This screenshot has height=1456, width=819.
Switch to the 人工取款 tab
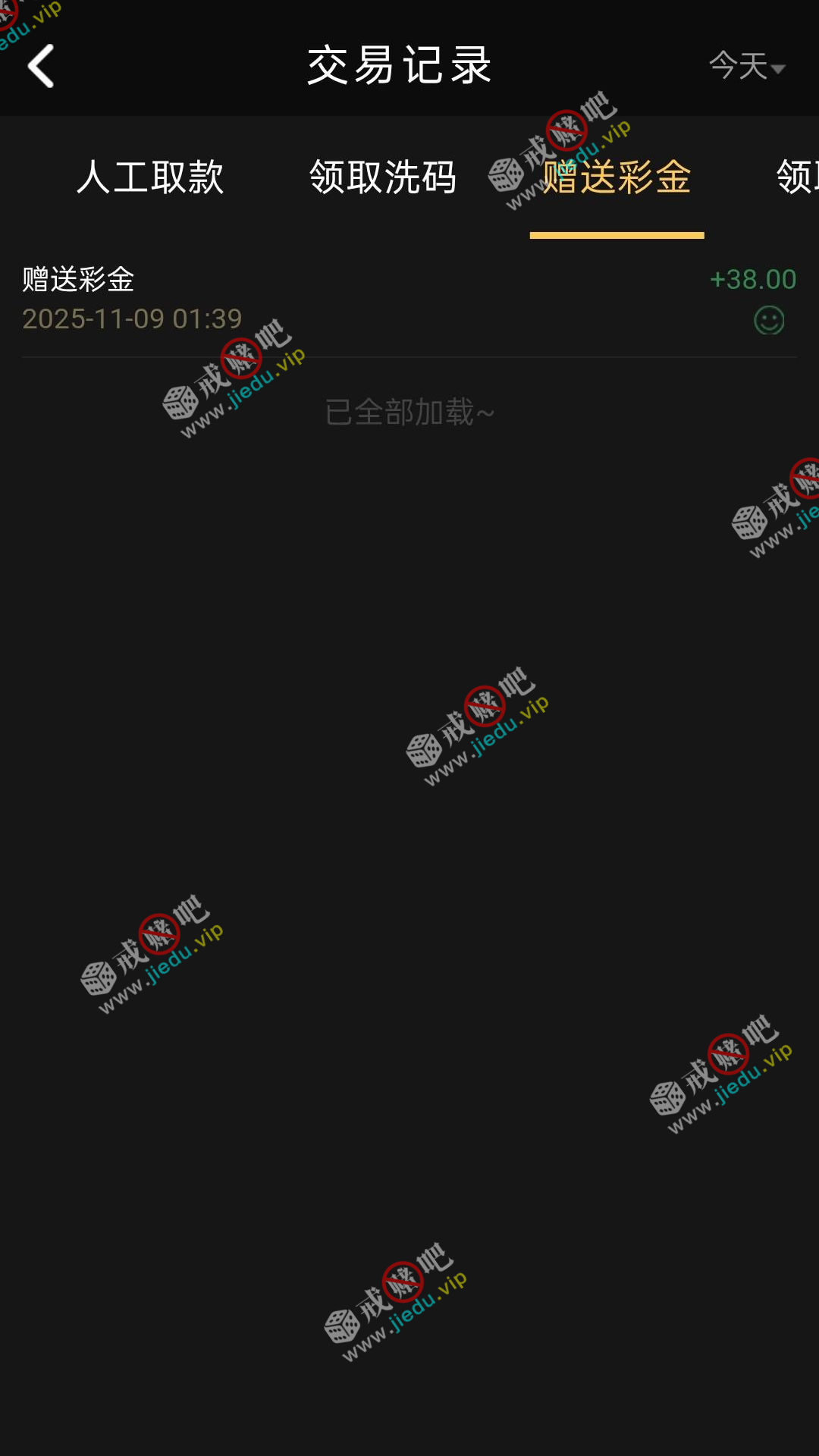150,177
